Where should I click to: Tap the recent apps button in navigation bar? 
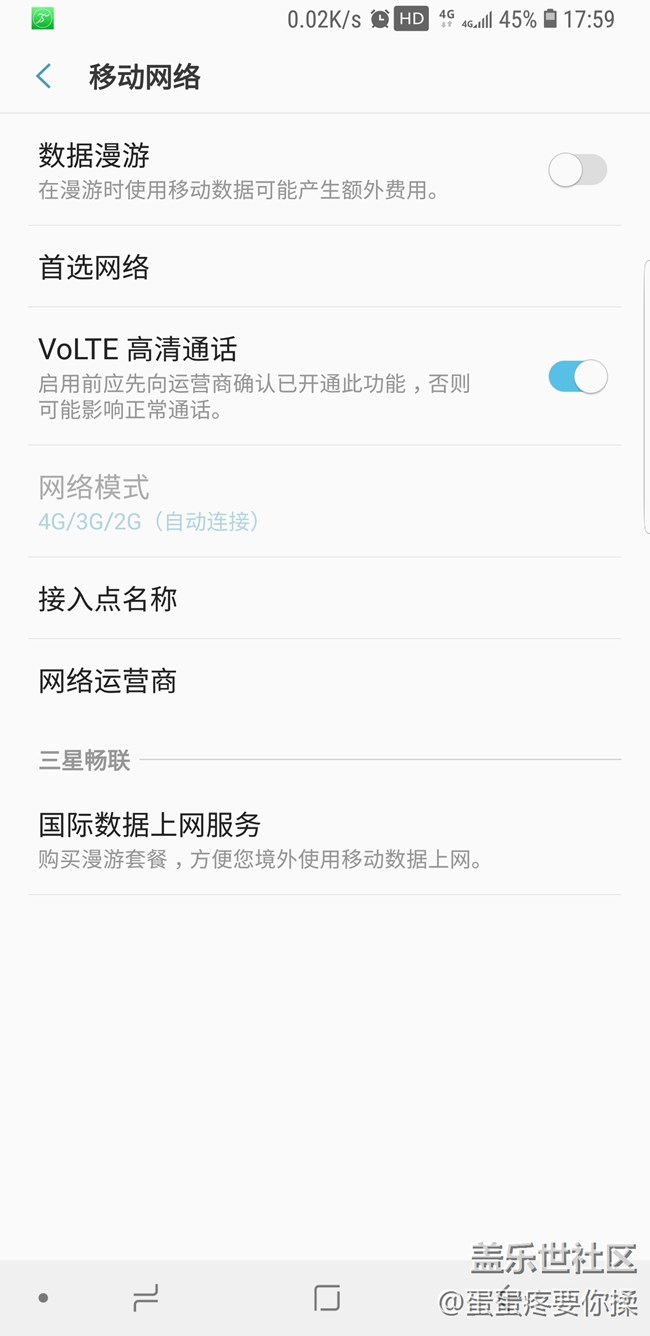(146, 1298)
